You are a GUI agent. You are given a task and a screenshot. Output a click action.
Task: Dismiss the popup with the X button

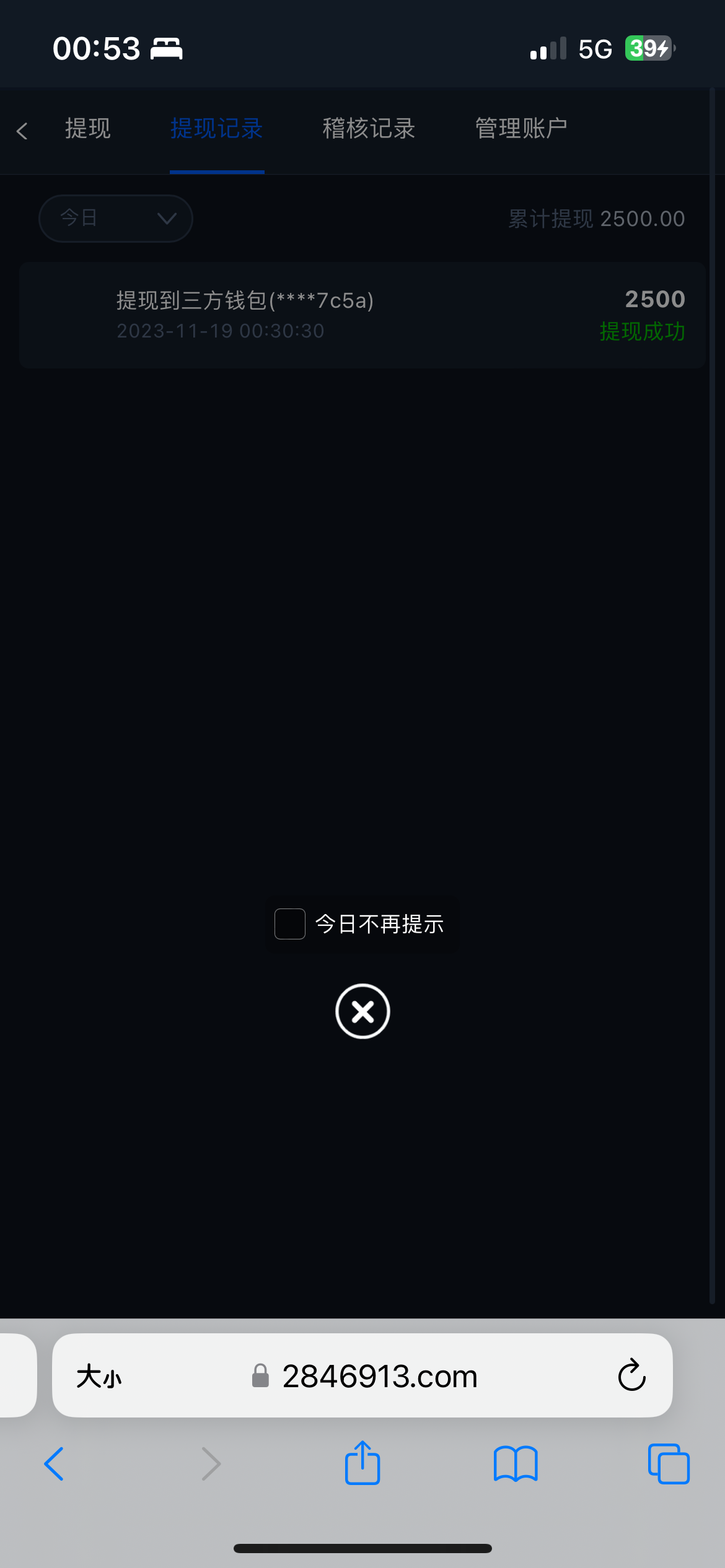(362, 1011)
